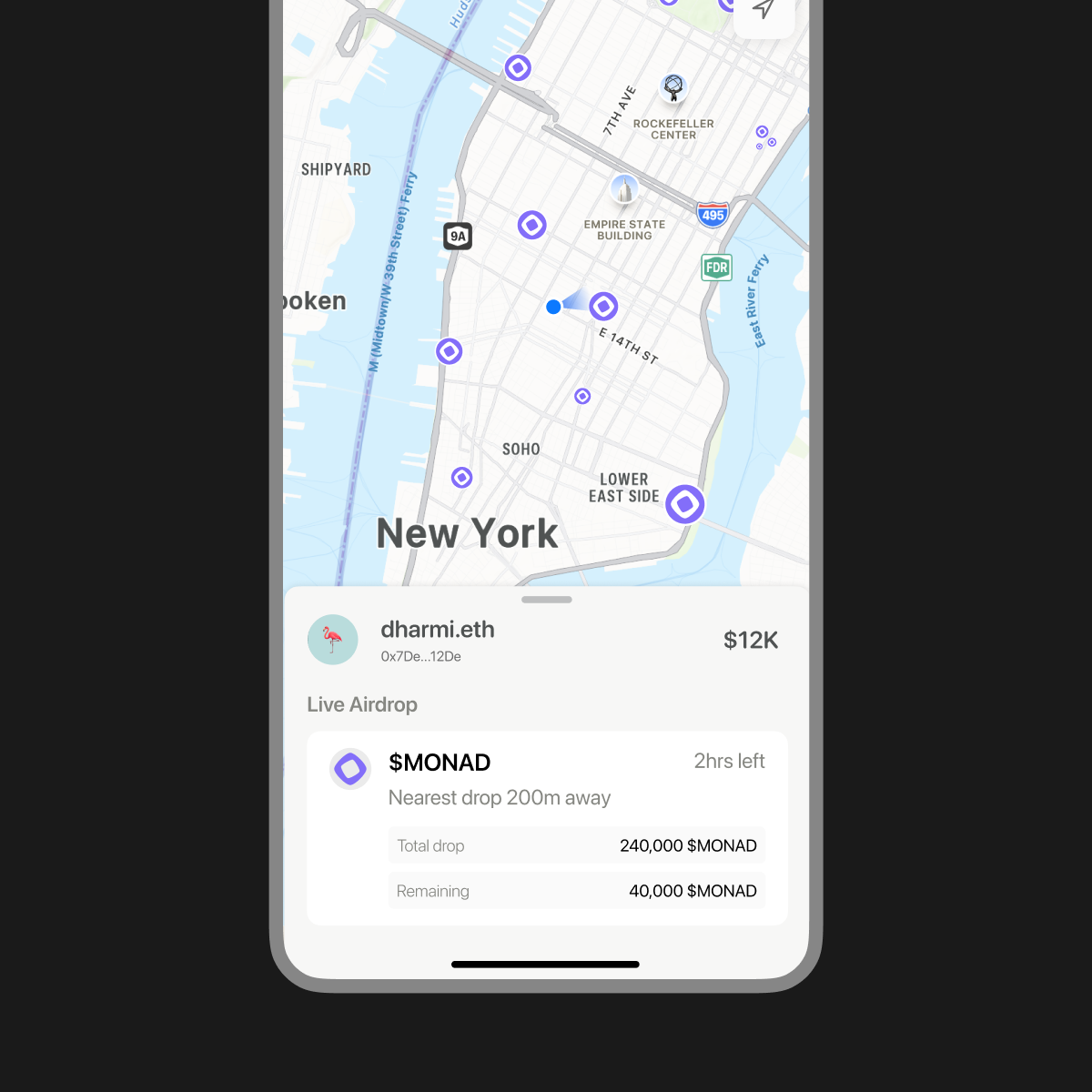1092x1092 pixels.
Task: Select the drop marker on the Hudson shoreline below 9A
Action: coord(450,351)
